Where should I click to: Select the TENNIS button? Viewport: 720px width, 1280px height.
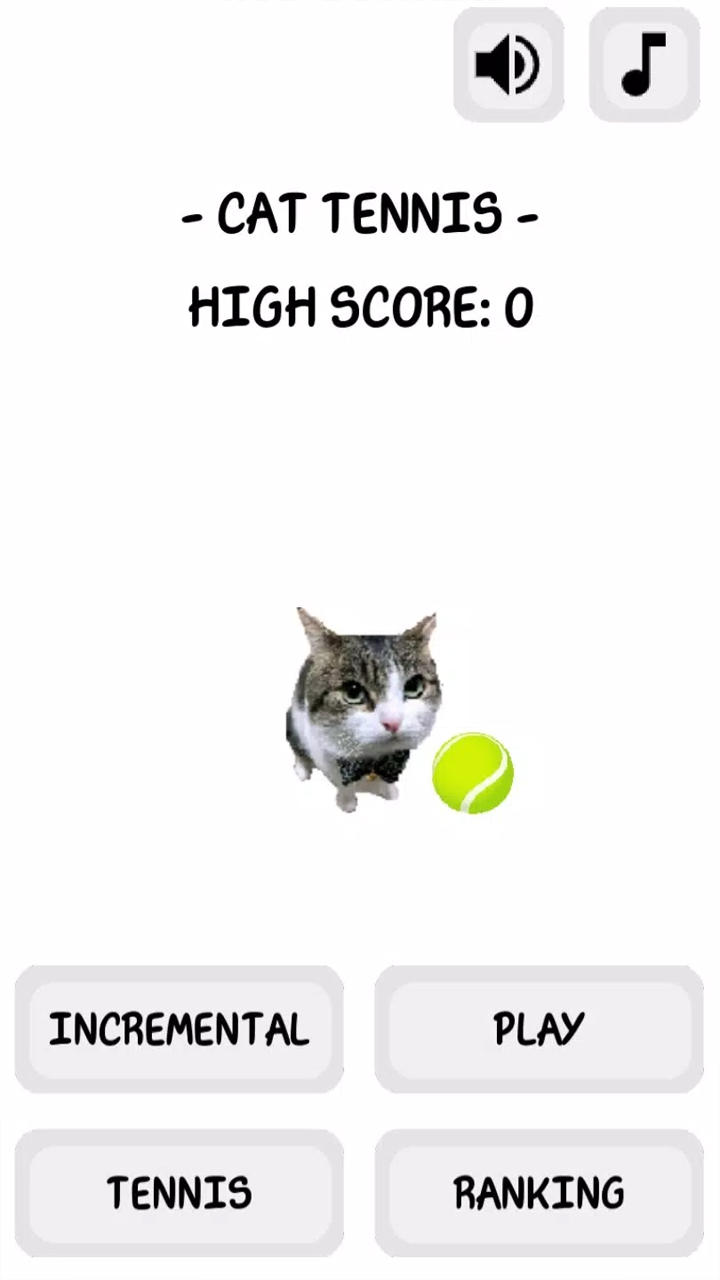[x=179, y=1193]
